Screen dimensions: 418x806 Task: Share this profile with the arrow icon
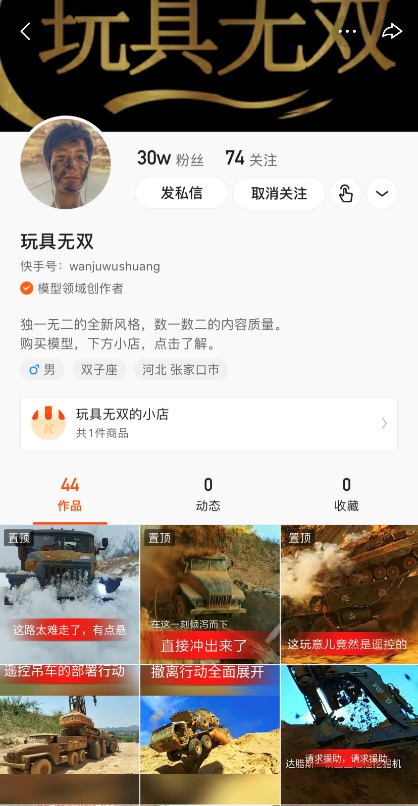[392, 31]
